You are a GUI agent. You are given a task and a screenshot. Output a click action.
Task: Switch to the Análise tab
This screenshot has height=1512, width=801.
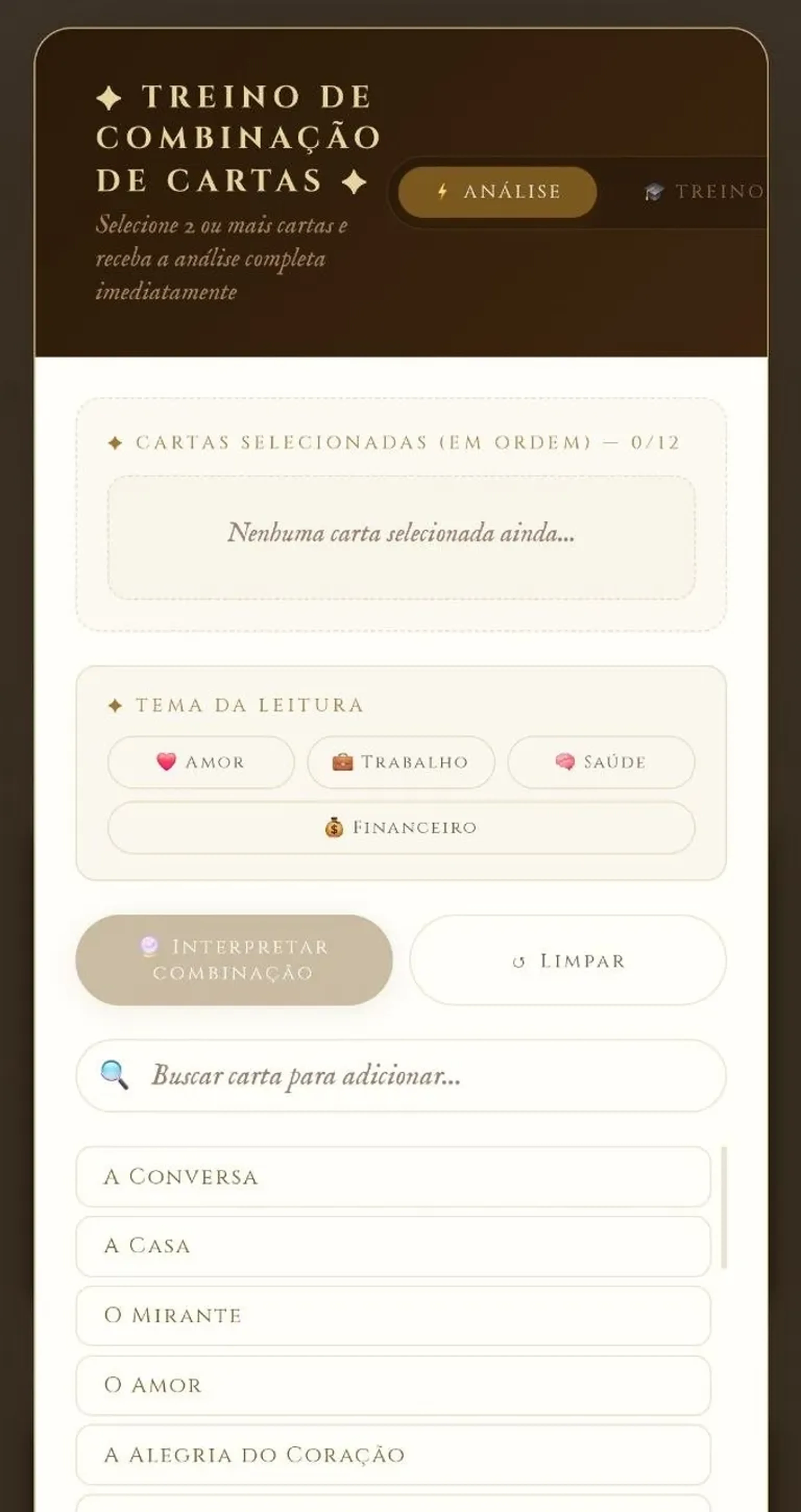coord(497,192)
